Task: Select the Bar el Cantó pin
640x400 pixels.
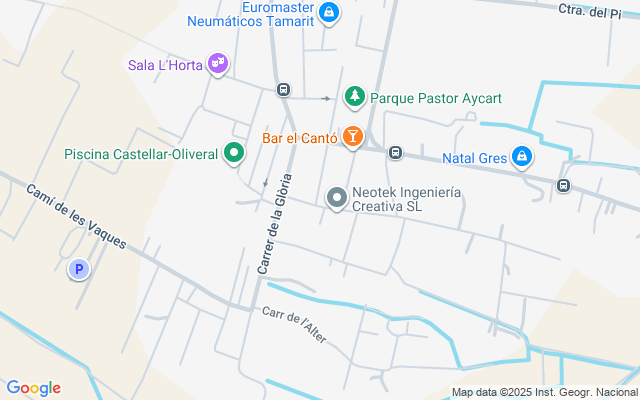Action: [352, 137]
